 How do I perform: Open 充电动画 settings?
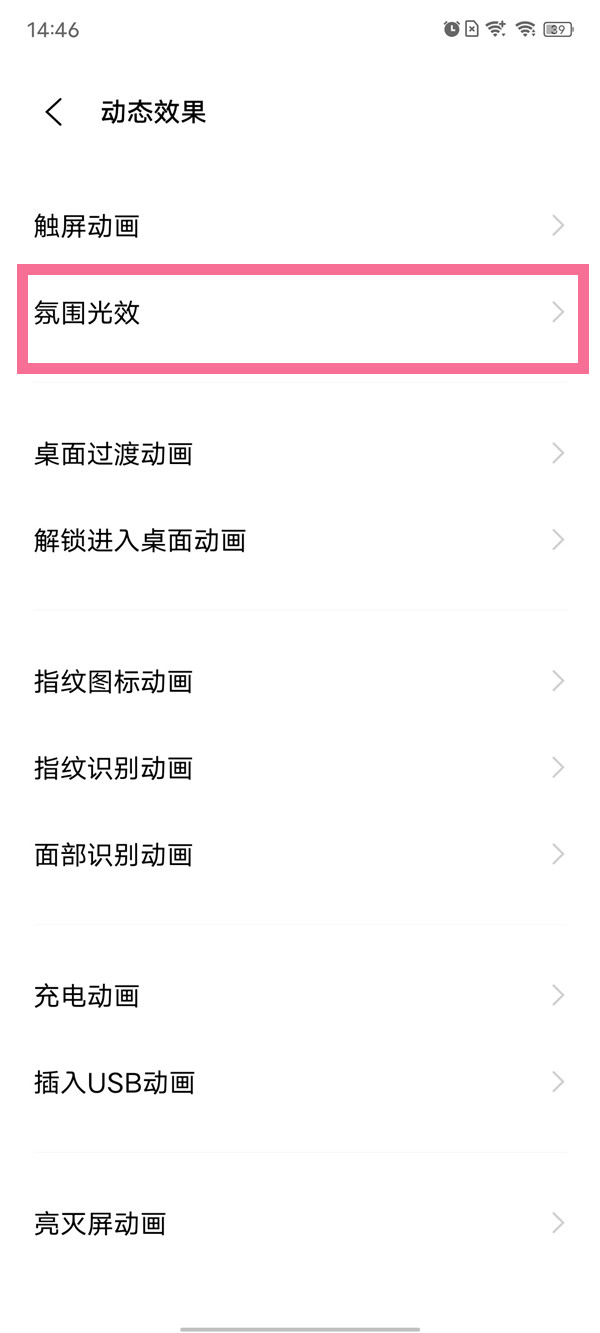[300, 996]
